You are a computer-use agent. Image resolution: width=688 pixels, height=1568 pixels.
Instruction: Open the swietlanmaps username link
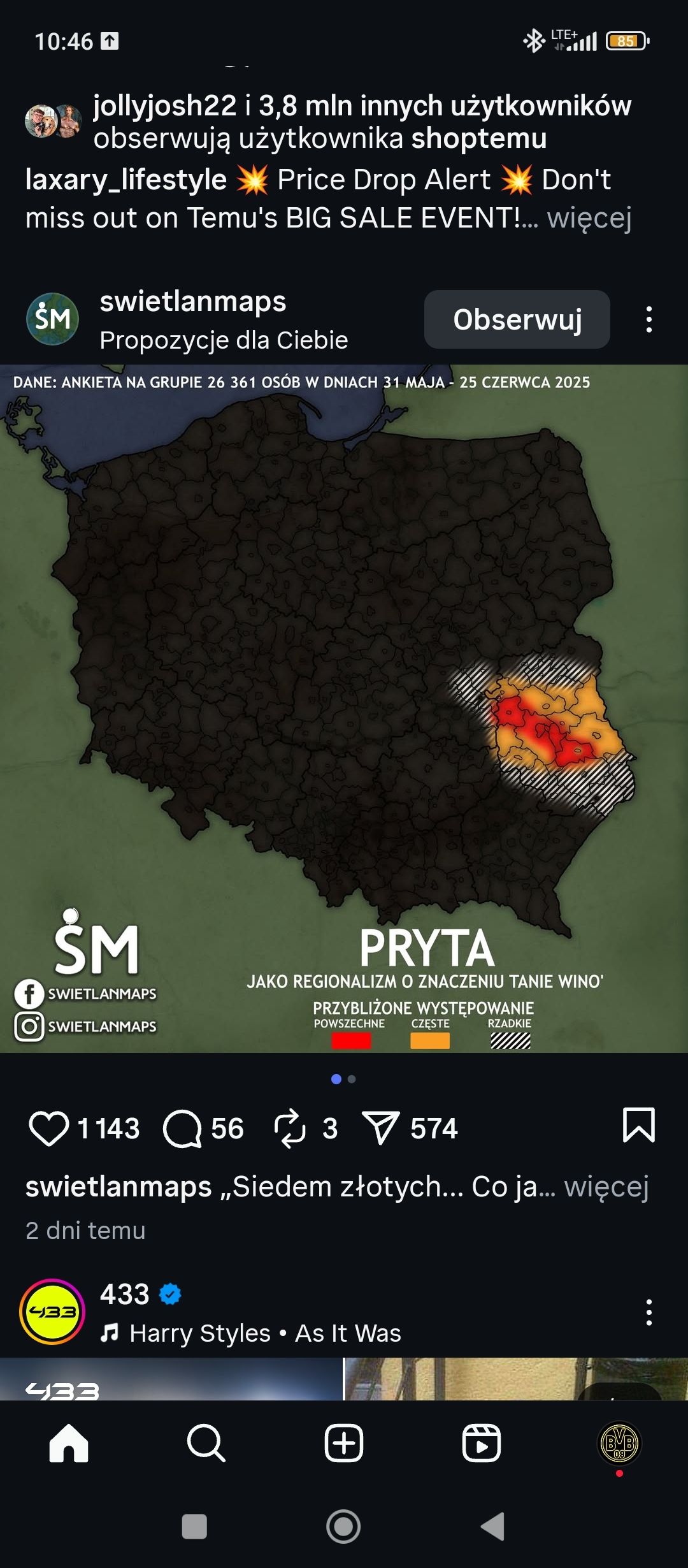tap(193, 301)
